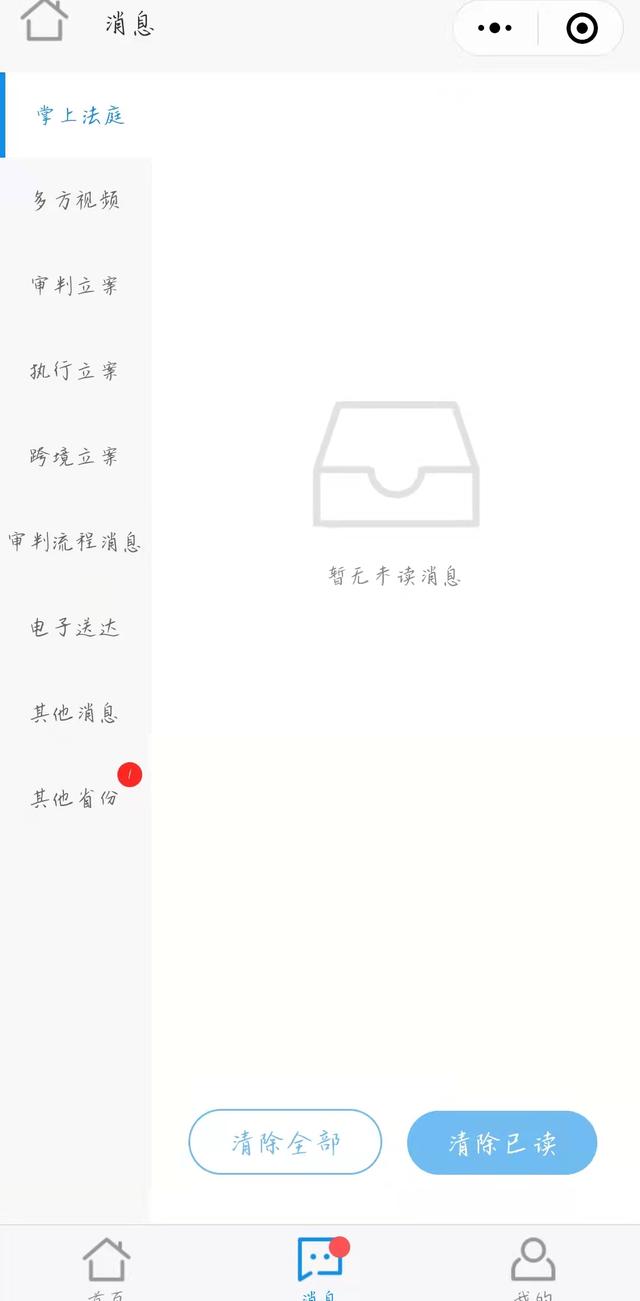Image resolution: width=640 pixels, height=1301 pixels.
Task: Show 其他消息 messages
Action: click(76, 713)
